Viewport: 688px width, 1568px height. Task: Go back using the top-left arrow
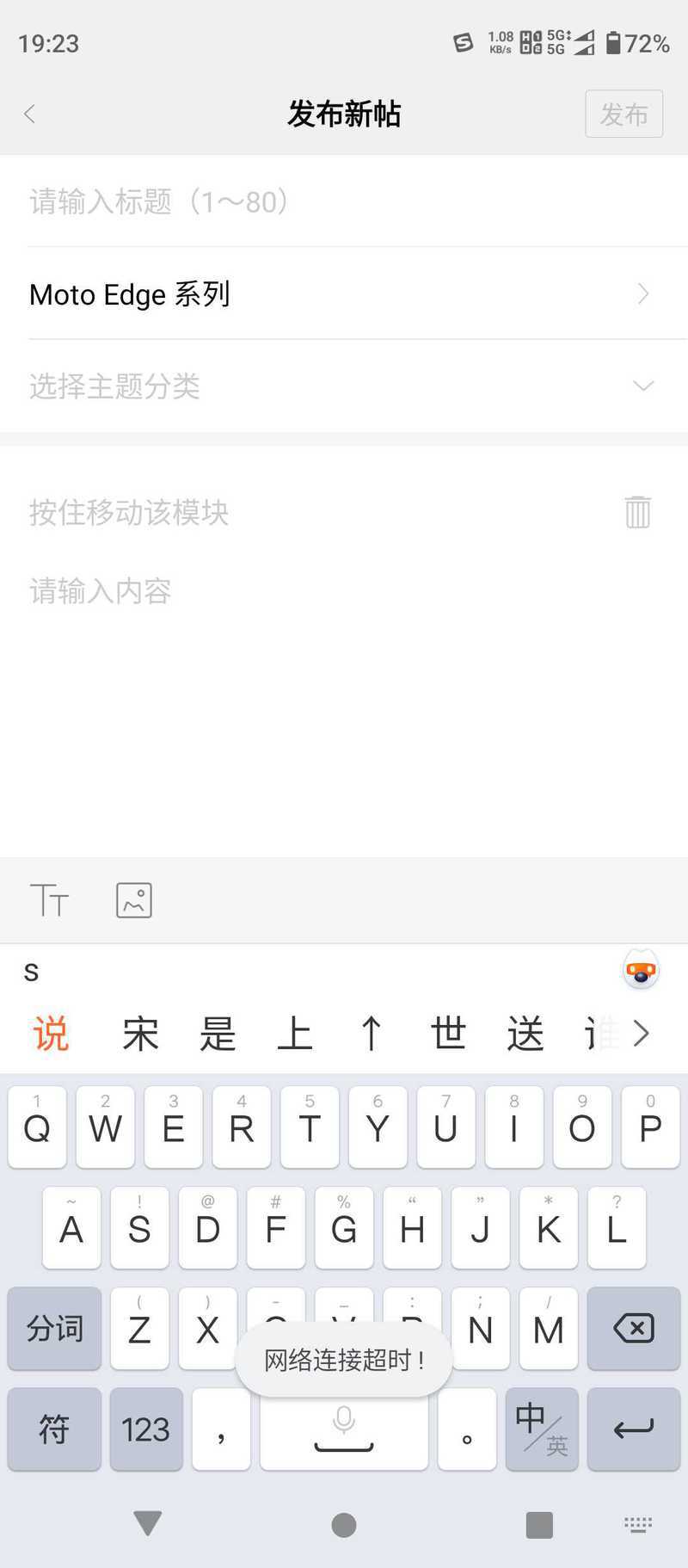coord(30,114)
